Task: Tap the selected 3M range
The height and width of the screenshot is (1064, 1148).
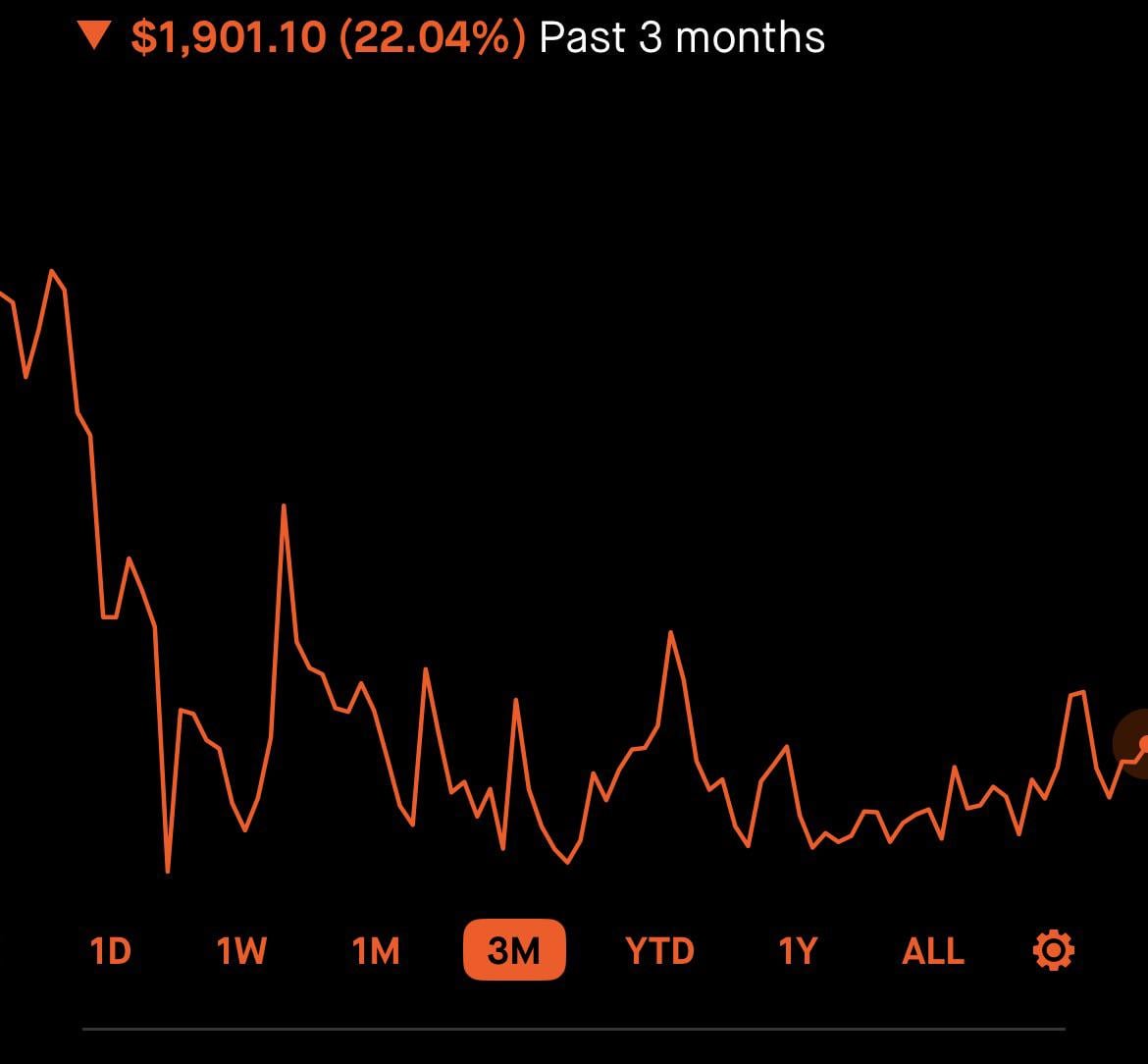Action: (514, 950)
